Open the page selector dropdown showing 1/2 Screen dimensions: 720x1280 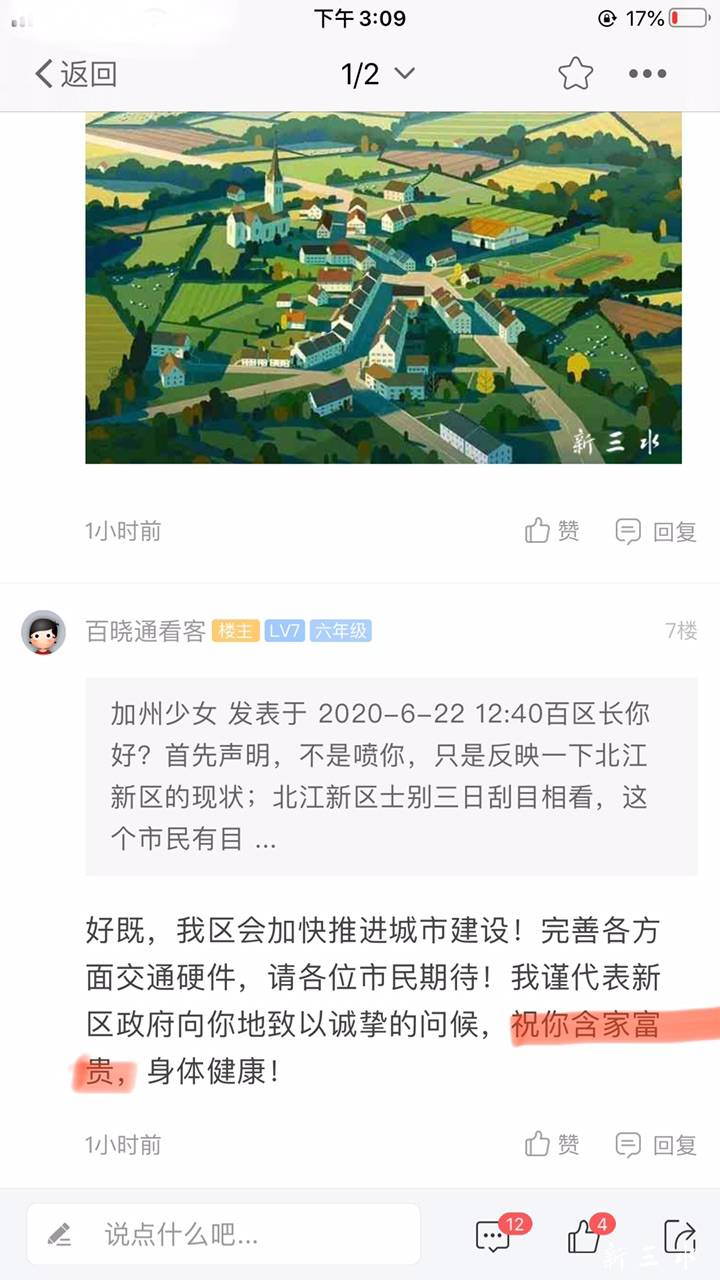(372, 73)
